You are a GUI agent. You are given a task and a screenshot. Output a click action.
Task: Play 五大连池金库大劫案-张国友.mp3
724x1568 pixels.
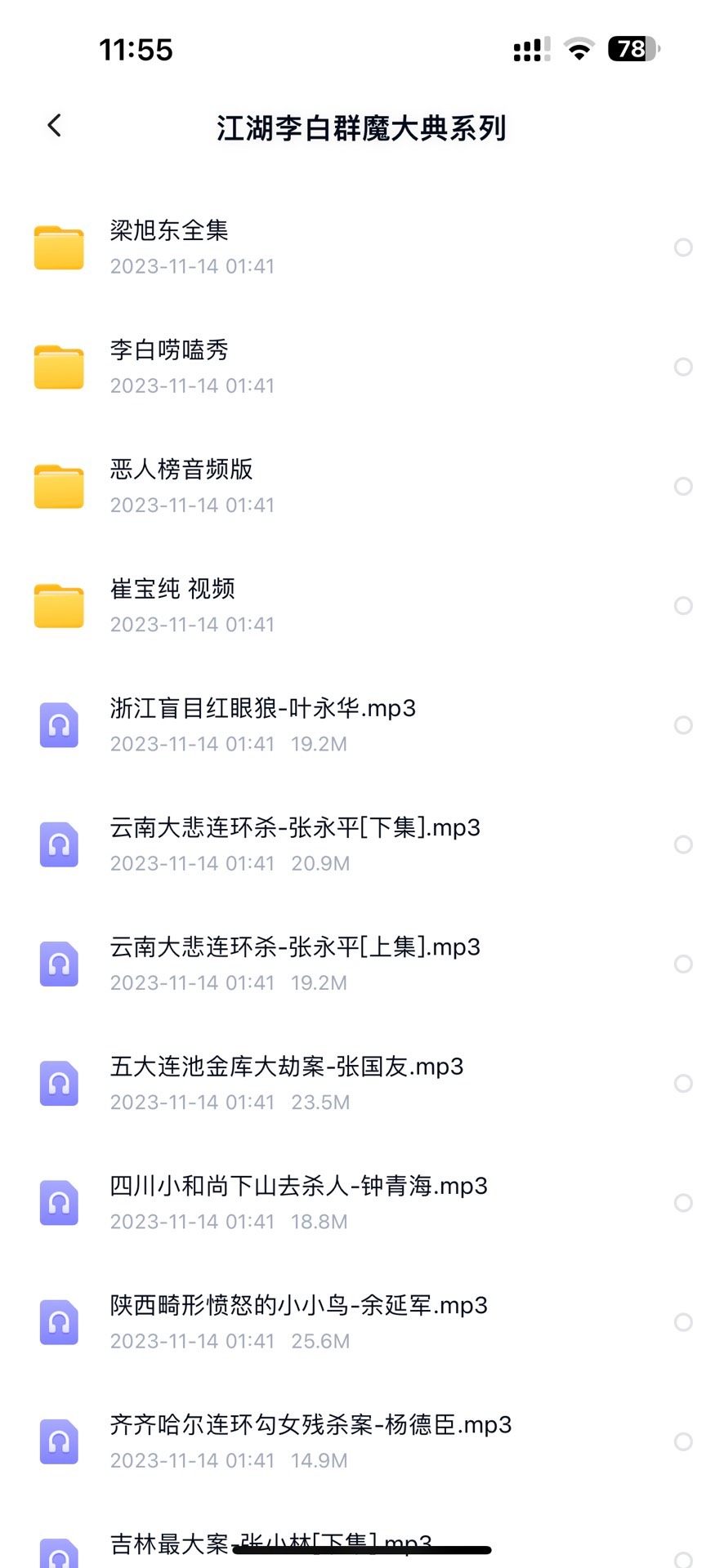point(287,1067)
